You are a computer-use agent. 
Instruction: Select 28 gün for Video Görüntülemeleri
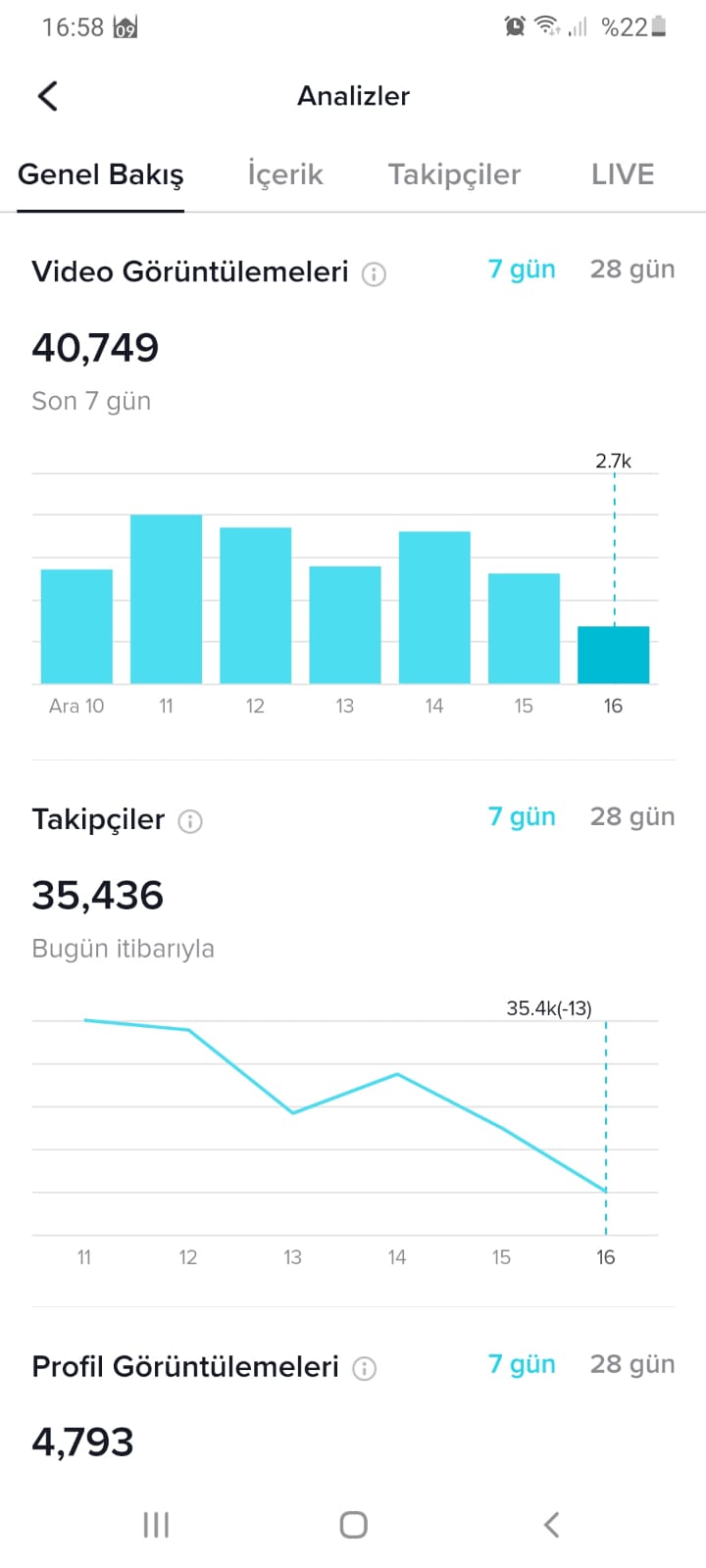click(x=632, y=269)
